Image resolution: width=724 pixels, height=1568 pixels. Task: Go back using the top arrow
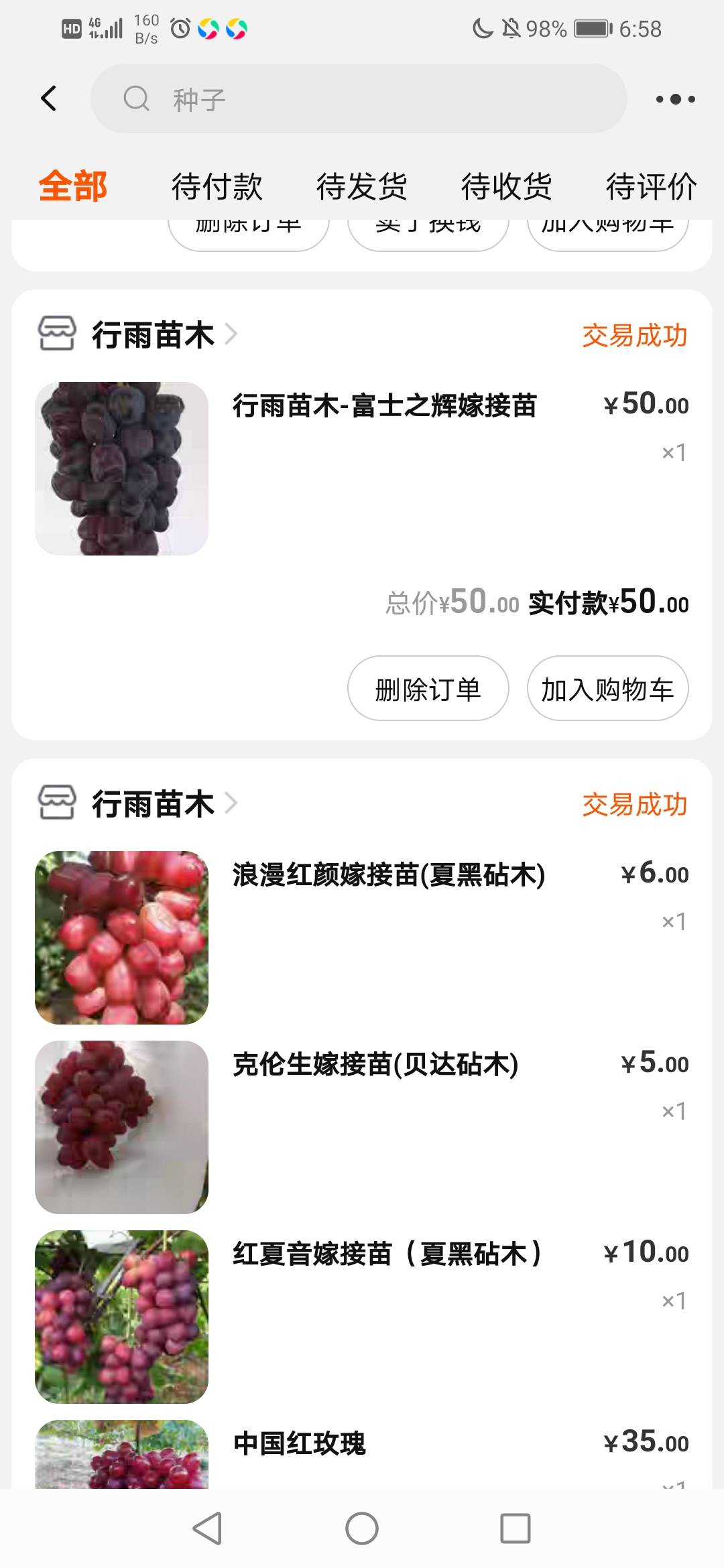click(x=49, y=99)
